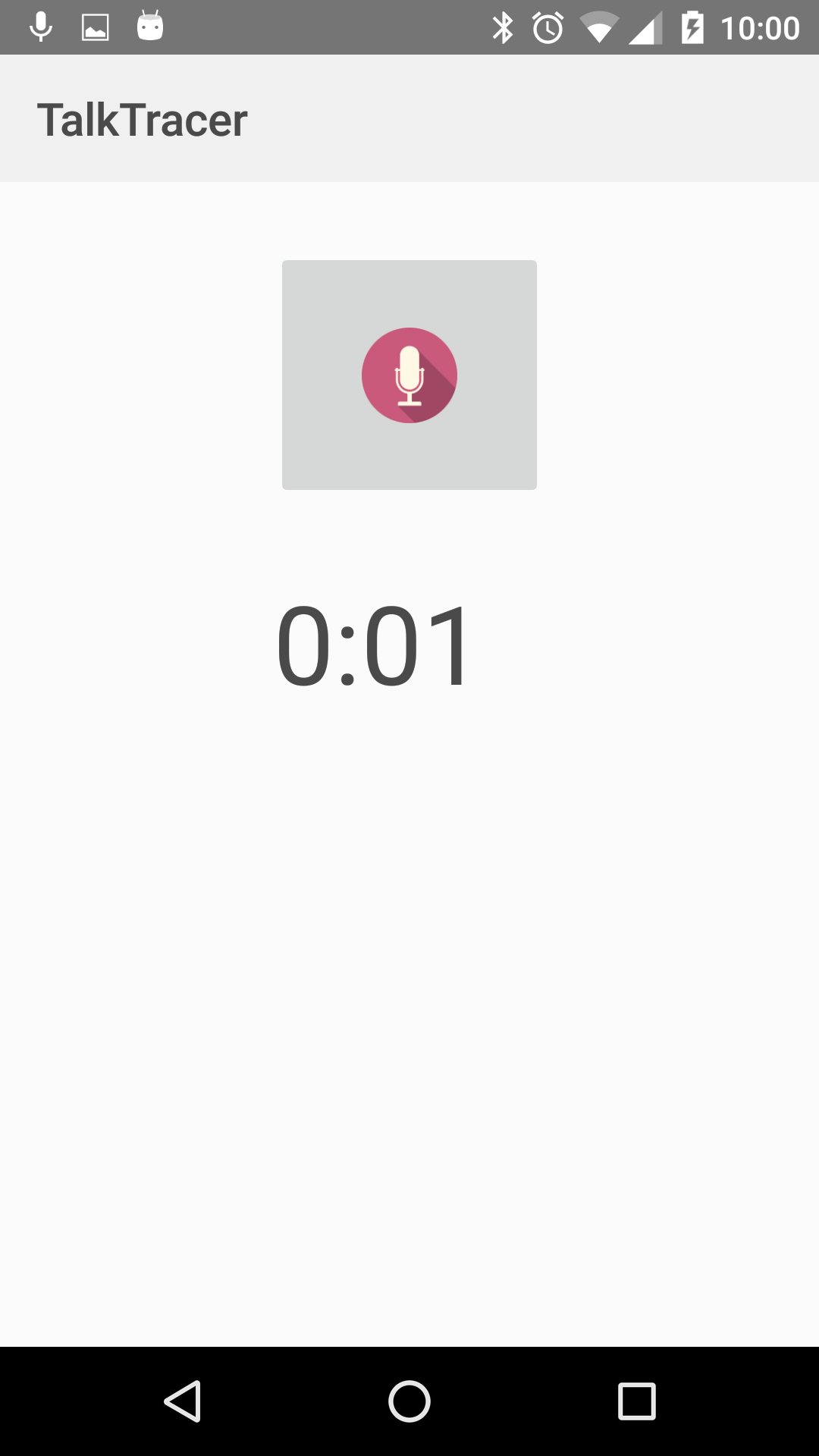Tap the blank area below the timer
This screenshot has width=819, height=1456.
pos(409,986)
